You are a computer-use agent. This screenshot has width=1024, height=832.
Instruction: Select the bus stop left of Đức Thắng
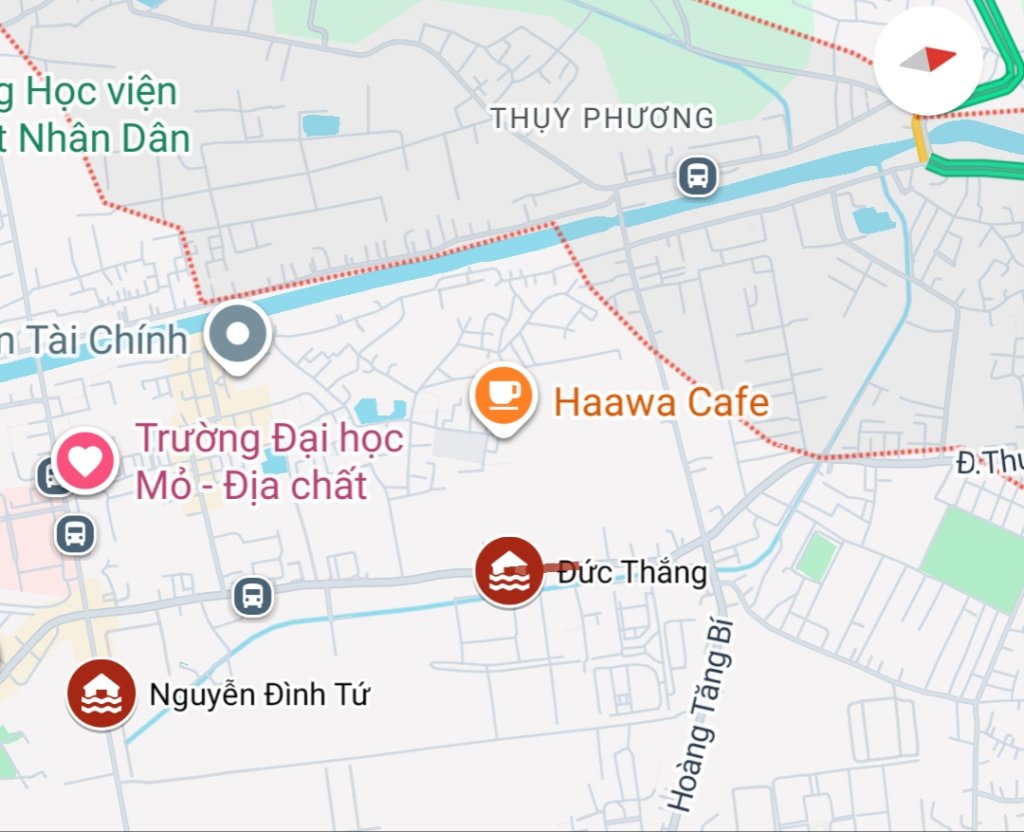253,596
